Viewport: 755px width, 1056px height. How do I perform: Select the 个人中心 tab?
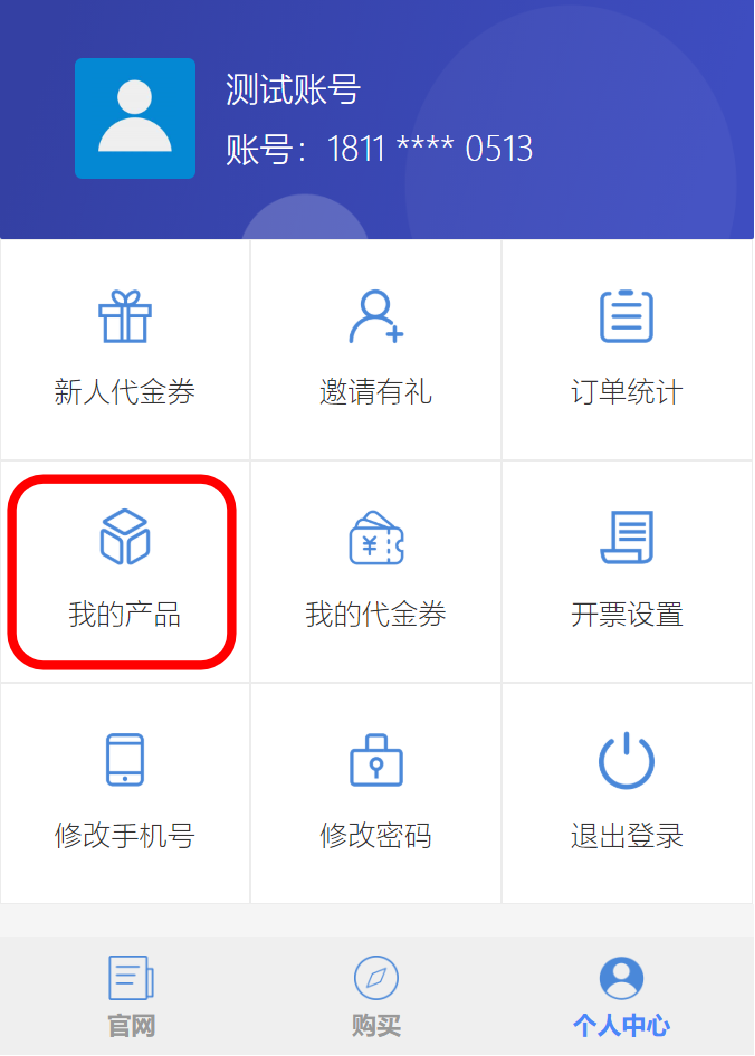tap(621, 996)
